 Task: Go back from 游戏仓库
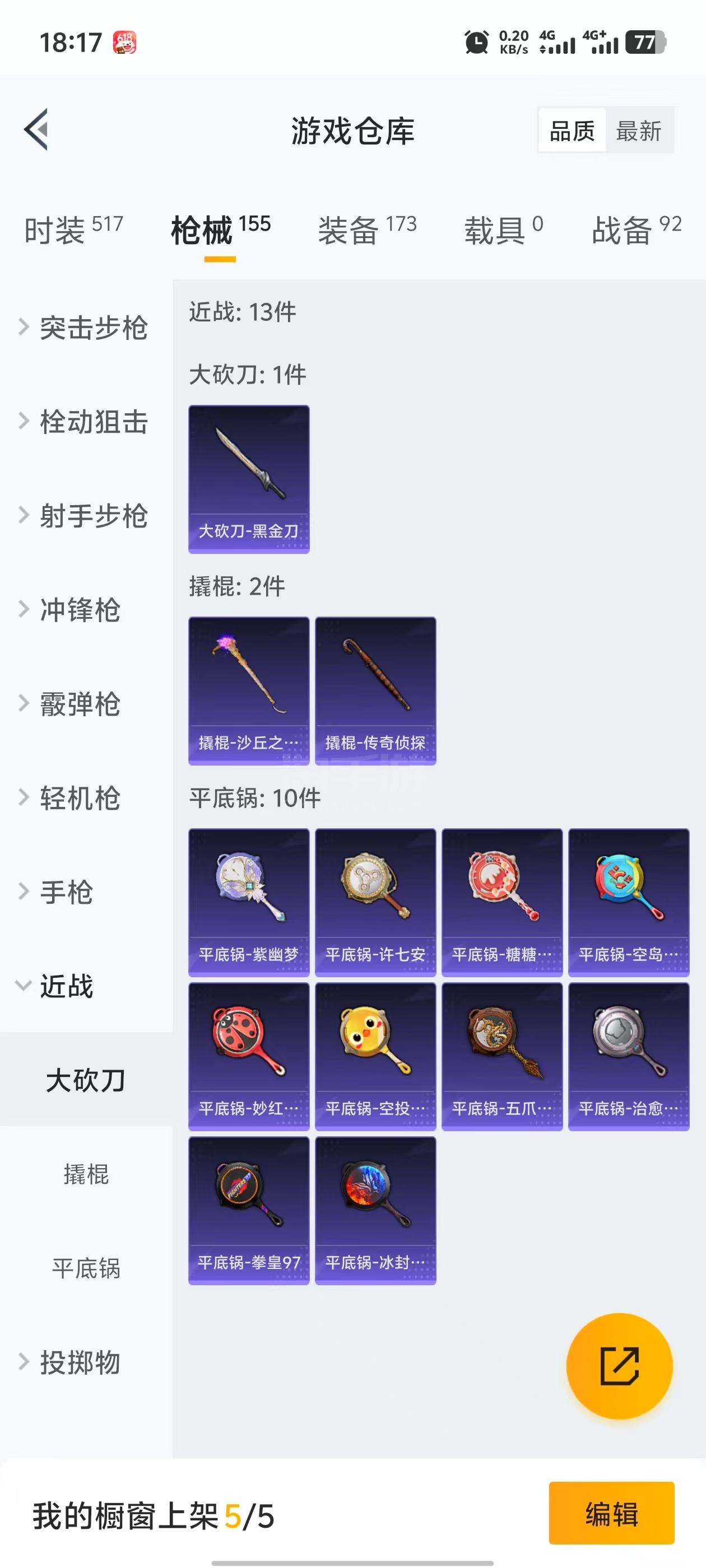36,130
